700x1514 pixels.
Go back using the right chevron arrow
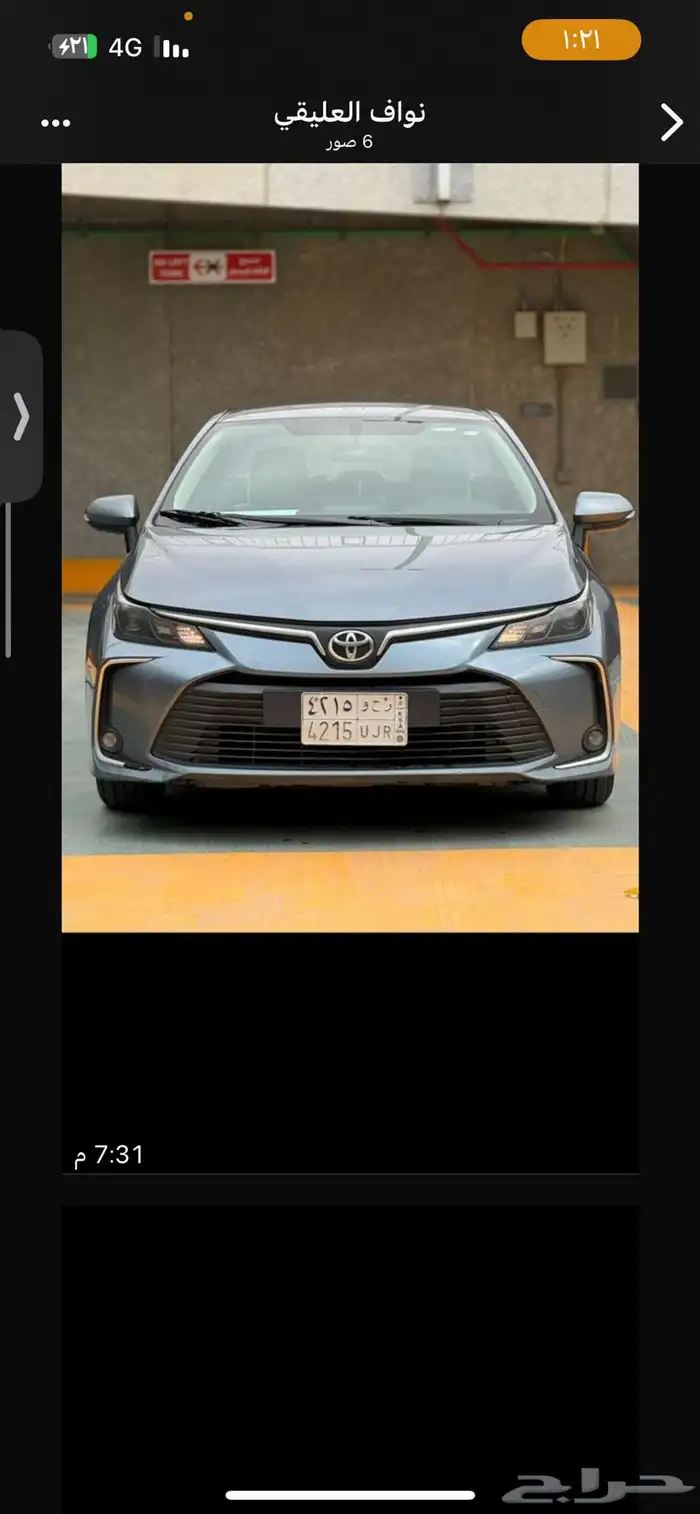[x=671, y=123]
